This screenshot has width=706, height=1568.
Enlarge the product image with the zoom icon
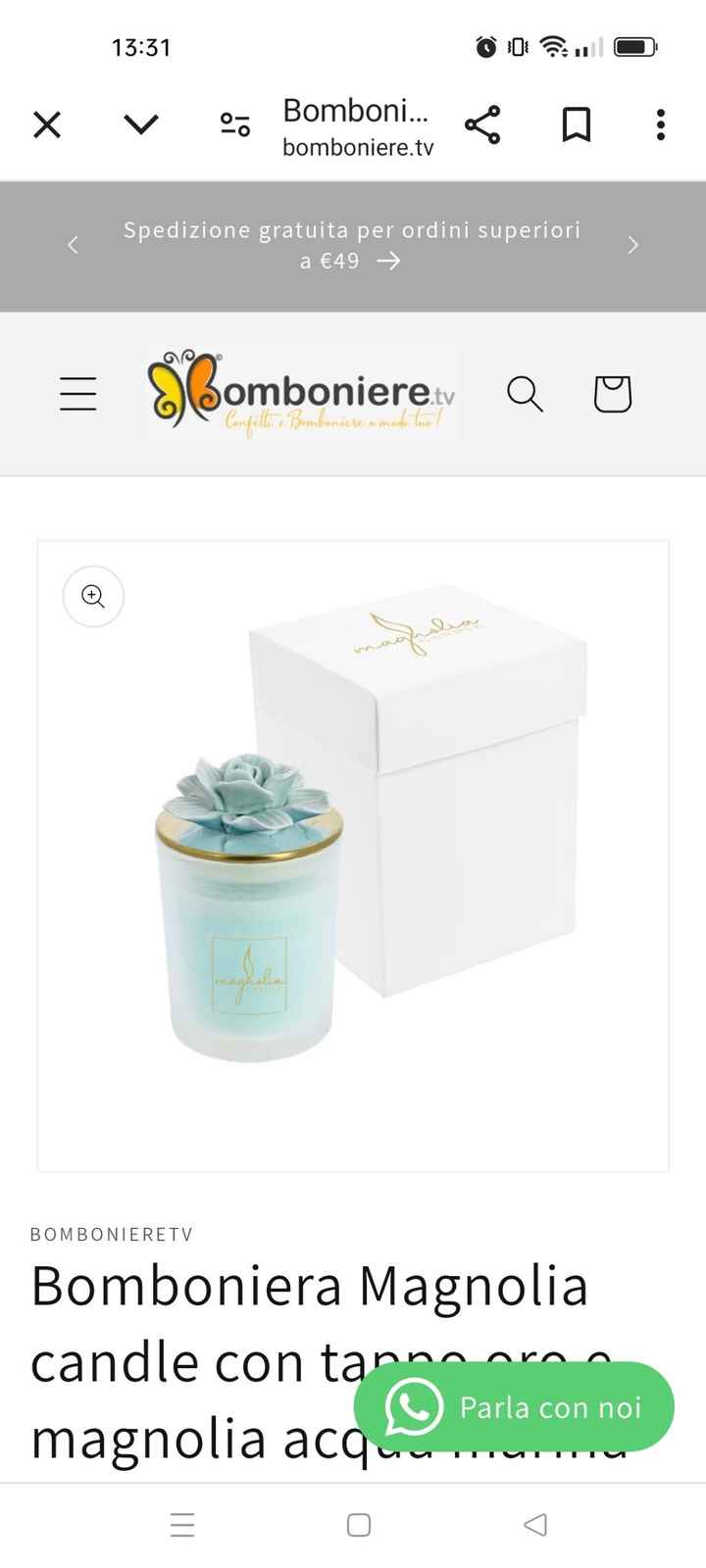coord(93,596)
